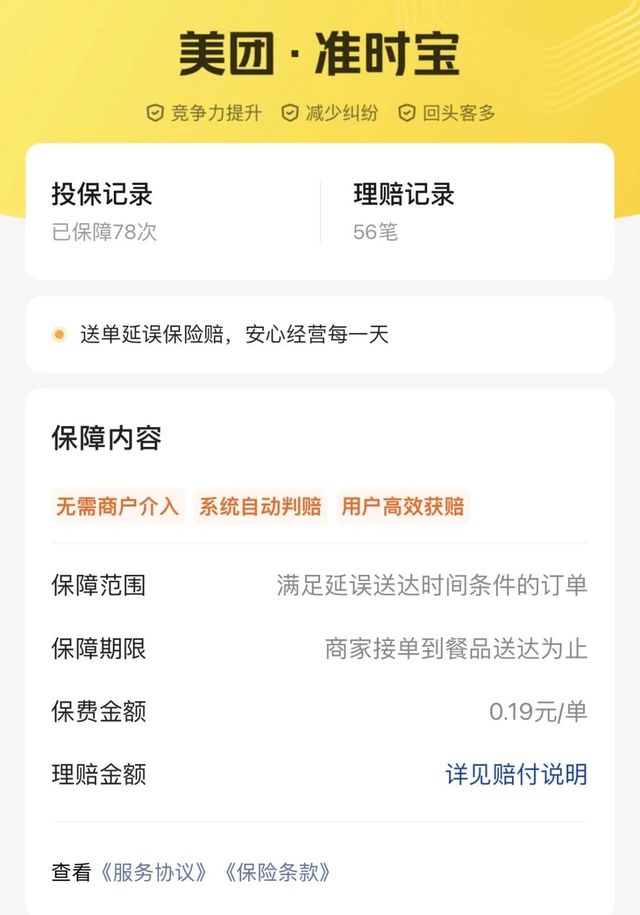Open 详见赔付说明 compensation details
This screenshot has width=640, height=915.
516,774
